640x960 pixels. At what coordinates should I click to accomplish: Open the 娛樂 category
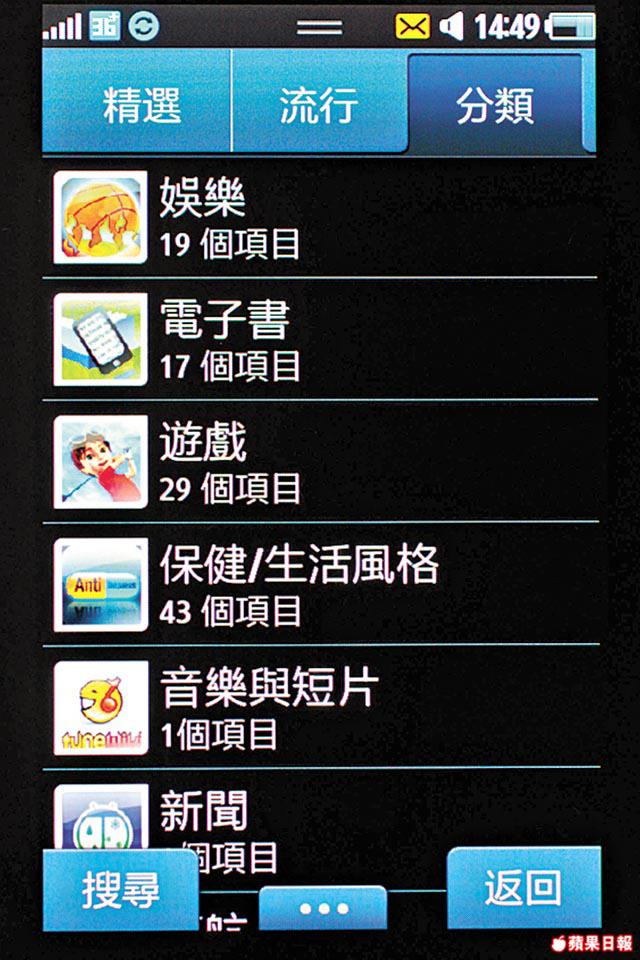pyautogui.click(x=320, y=216)
